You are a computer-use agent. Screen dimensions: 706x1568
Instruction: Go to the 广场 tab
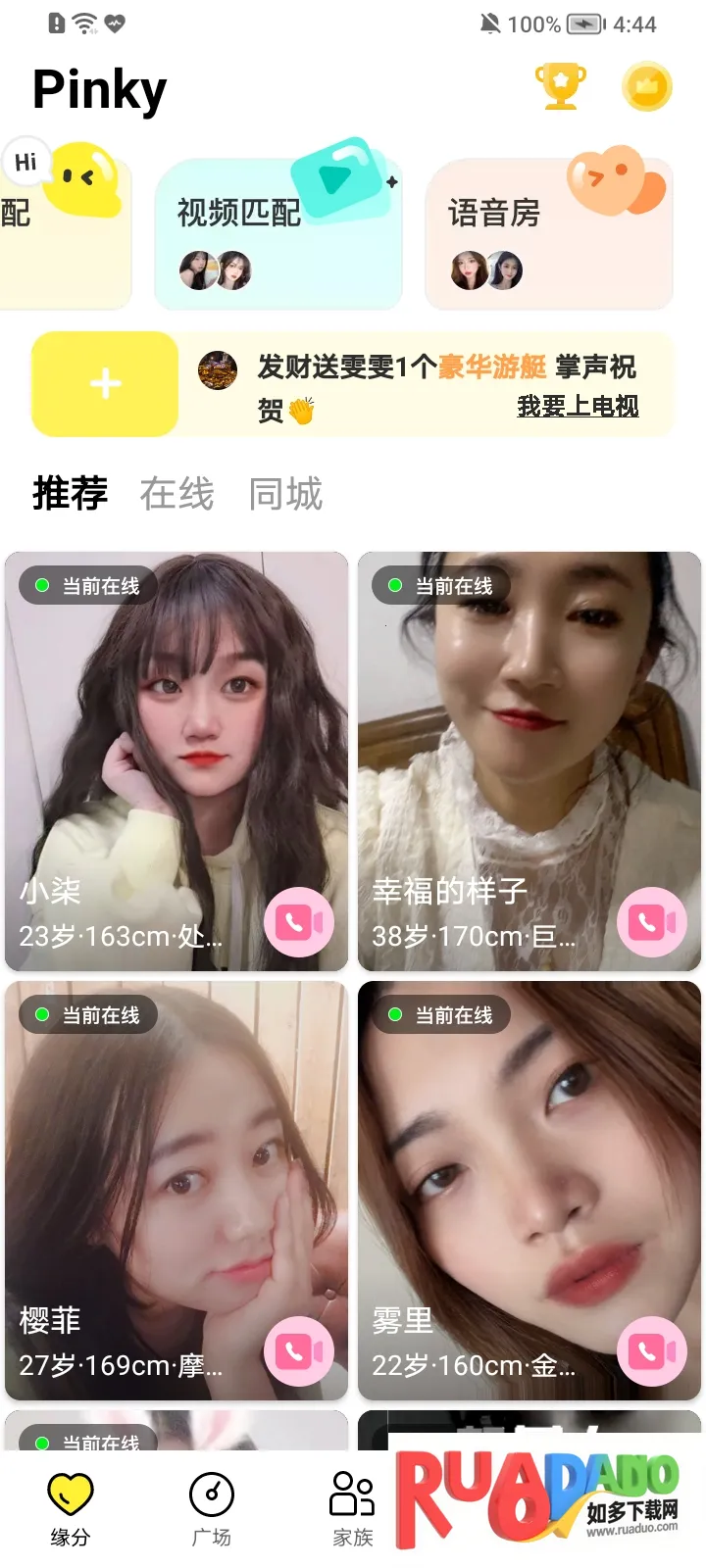click(211, 1509)
